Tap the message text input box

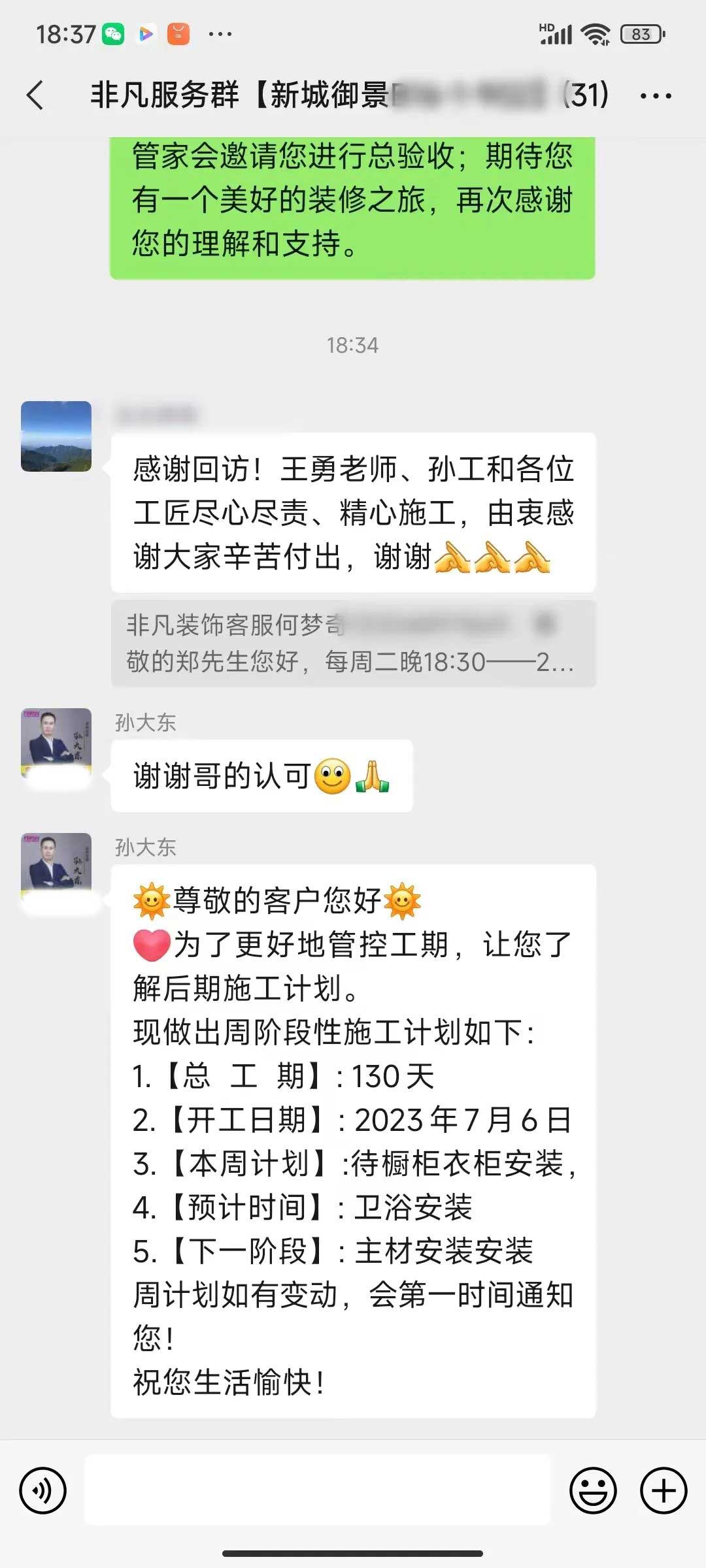(317, 1490)
